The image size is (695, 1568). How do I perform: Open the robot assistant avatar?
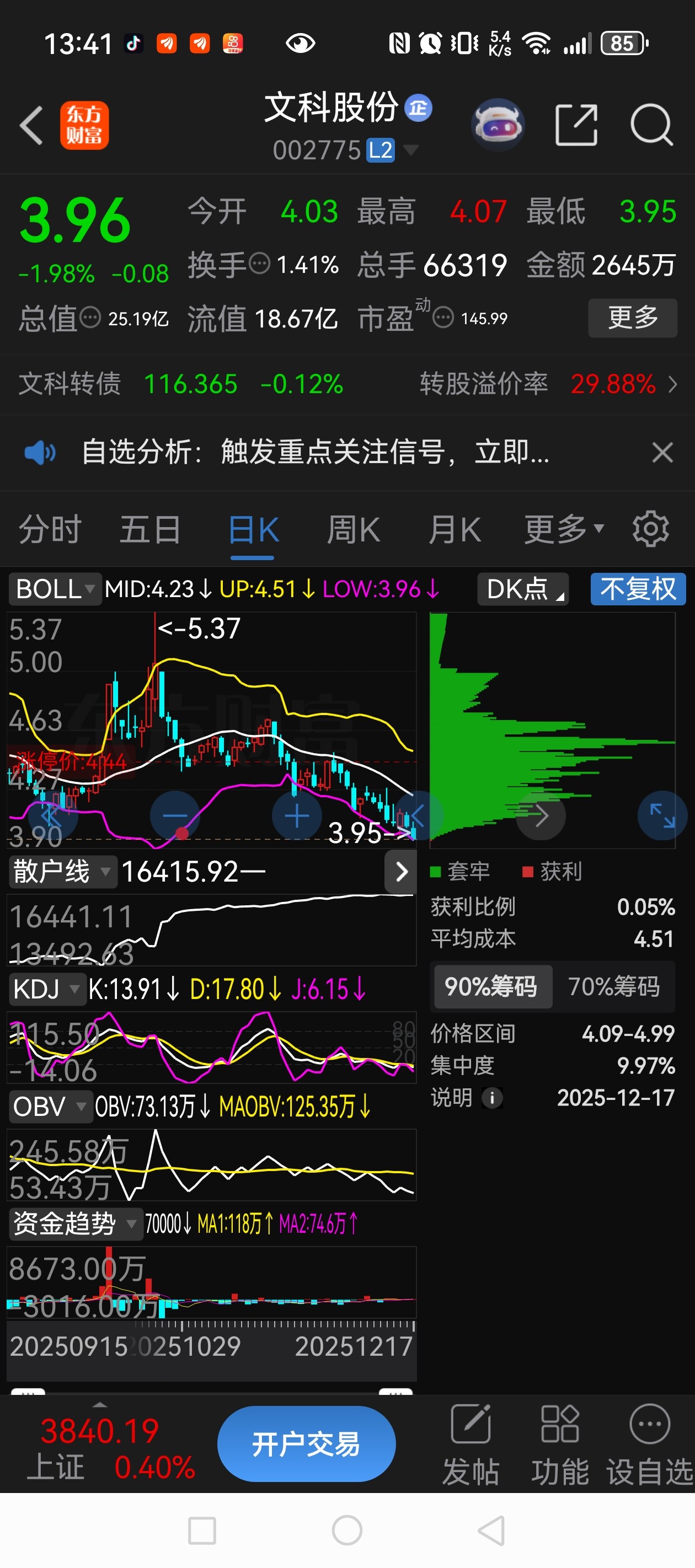pyautogui.click(x=498, y=125)
